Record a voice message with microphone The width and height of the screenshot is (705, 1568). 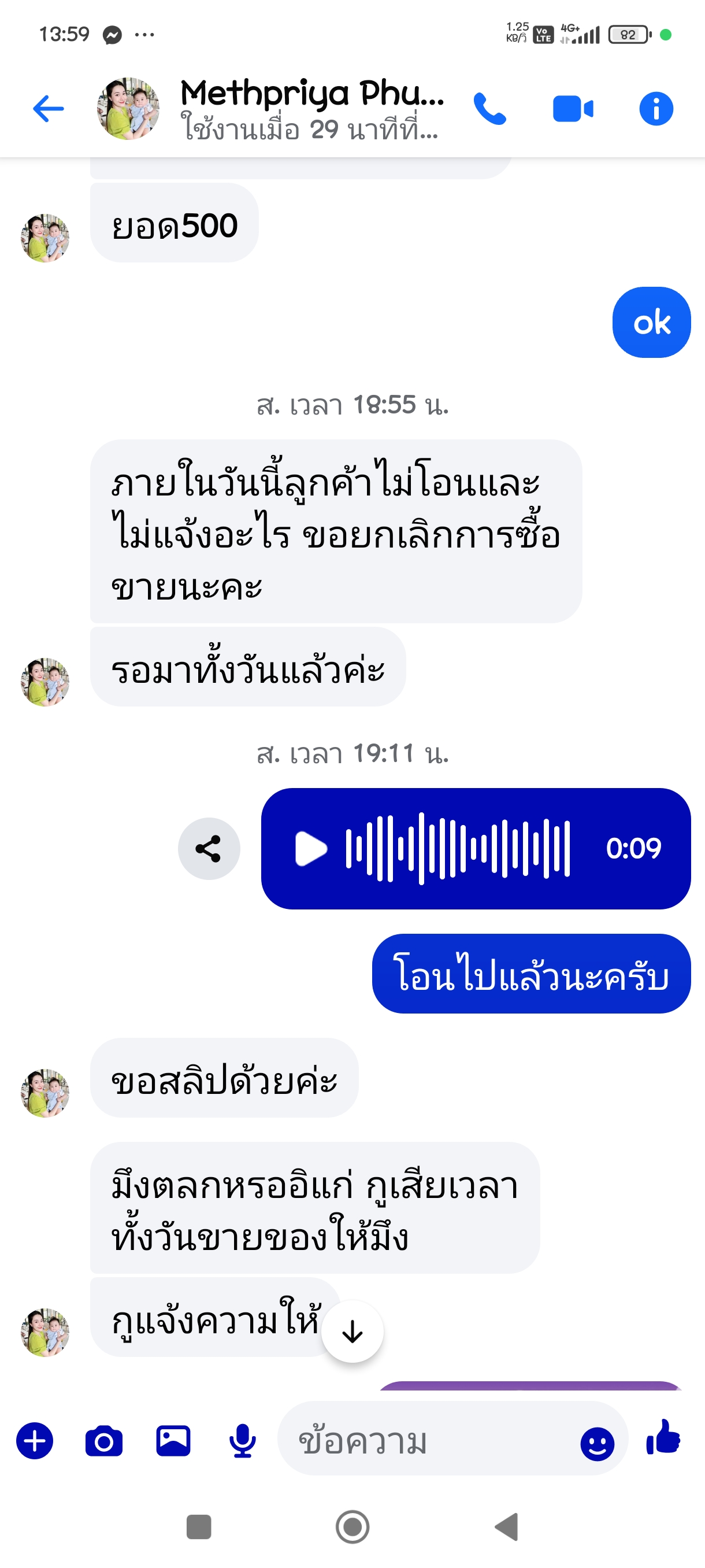tap(243, 1441)
